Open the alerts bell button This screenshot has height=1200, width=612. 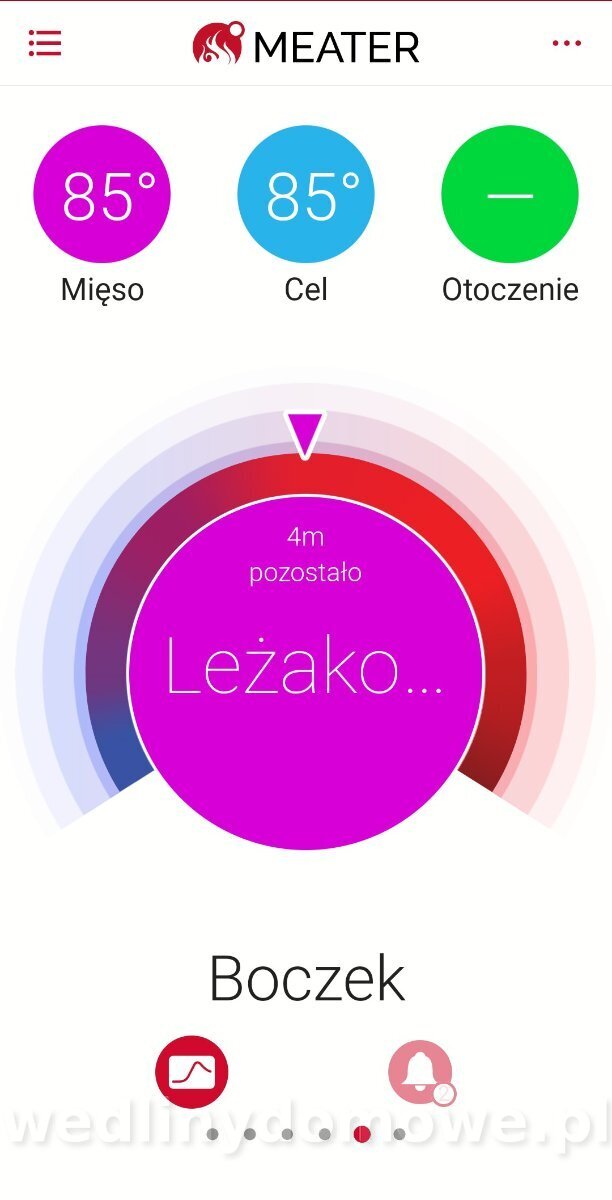pyautogui.click(x=420, y=1072)
